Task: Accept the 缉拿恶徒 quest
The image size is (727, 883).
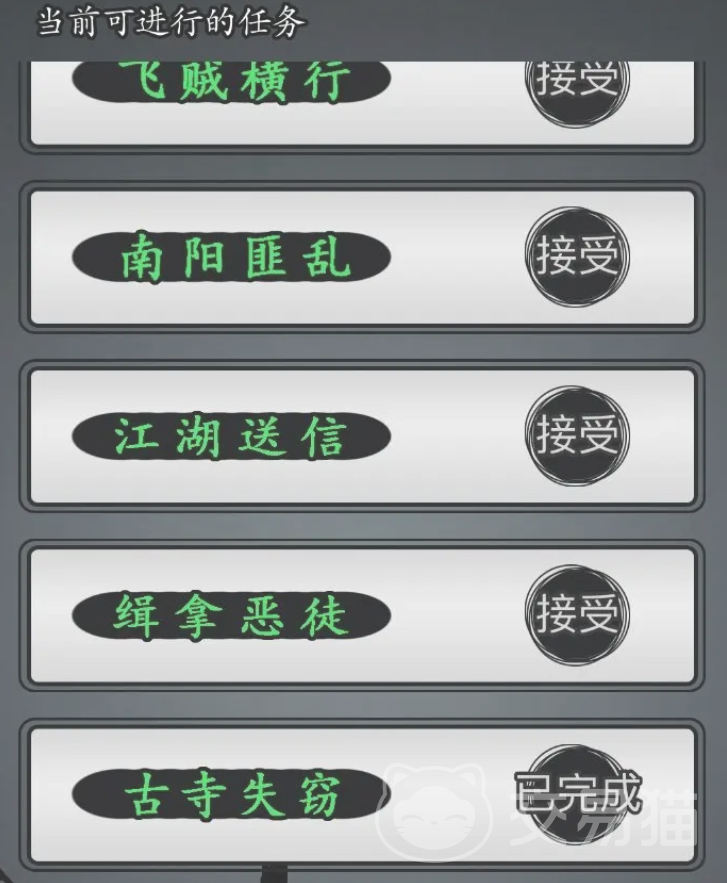Action: click(x=577, y=614)
